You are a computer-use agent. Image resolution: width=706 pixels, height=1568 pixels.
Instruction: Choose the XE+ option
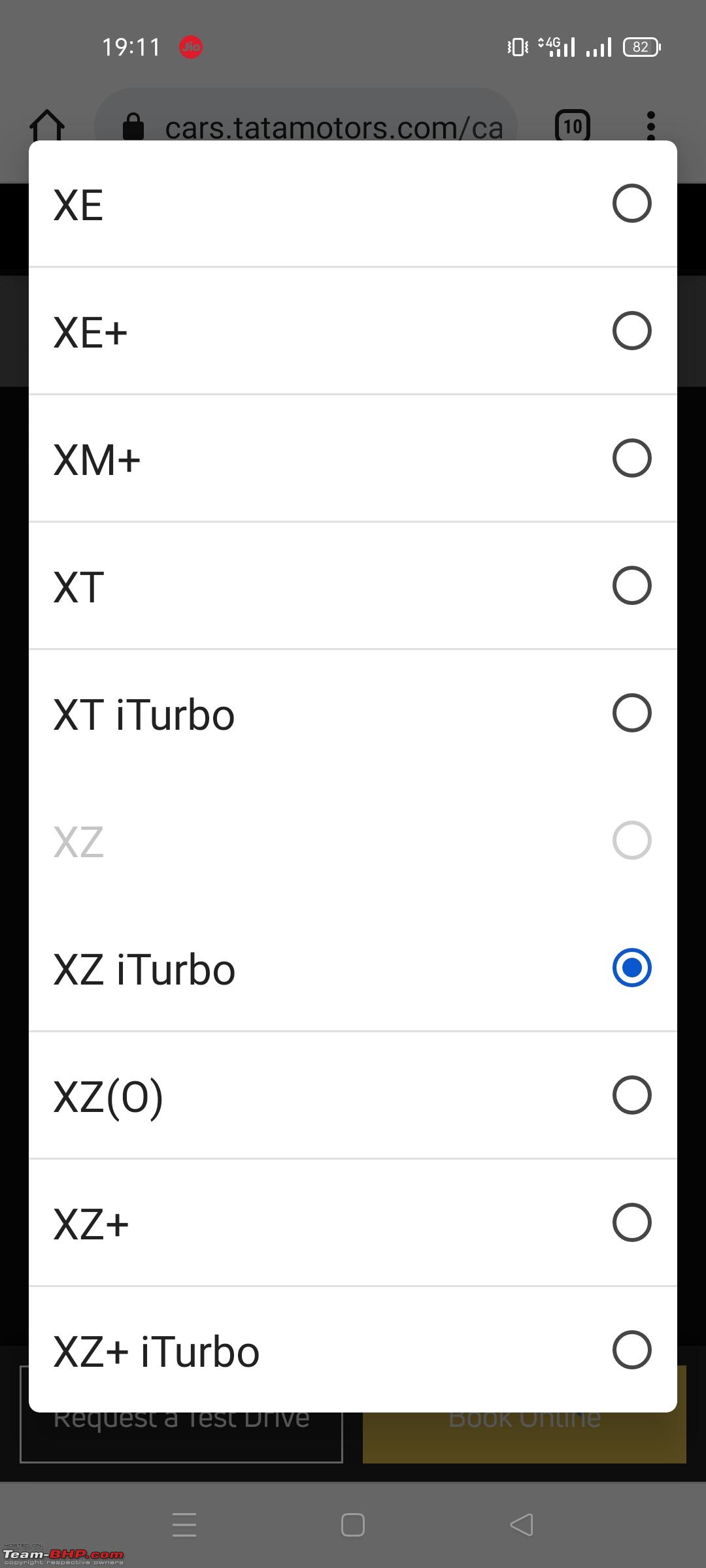click(x=353, y=331)
